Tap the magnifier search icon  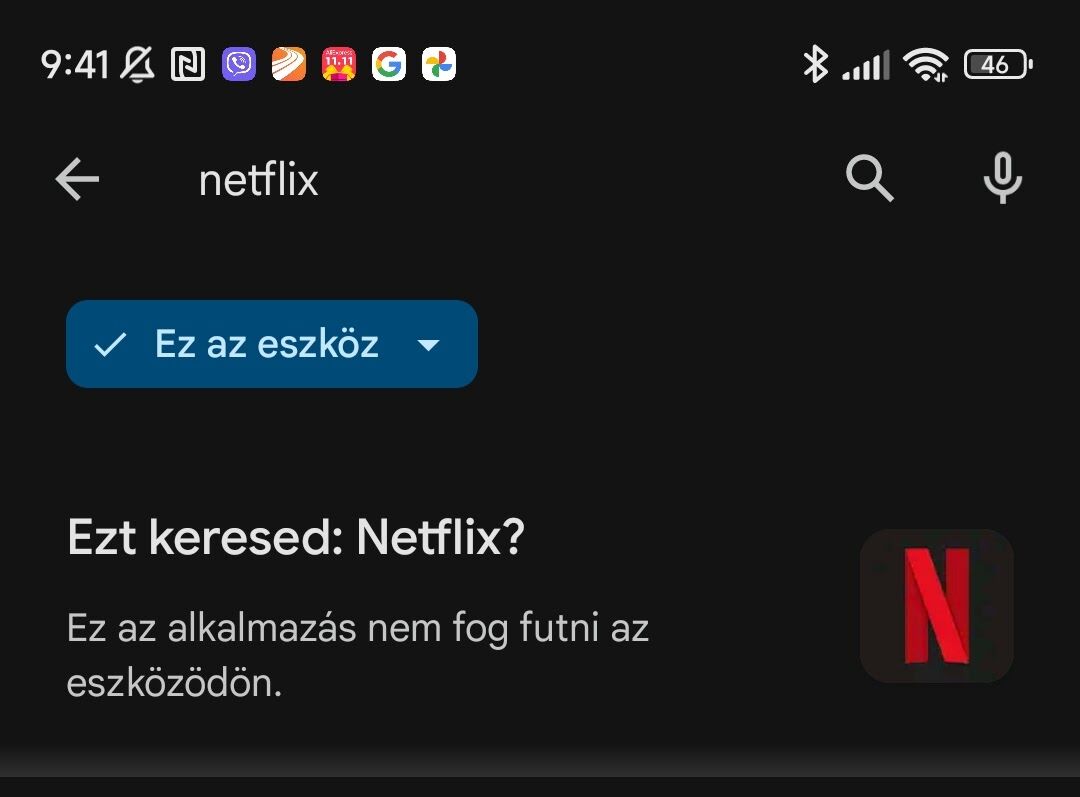869,180
